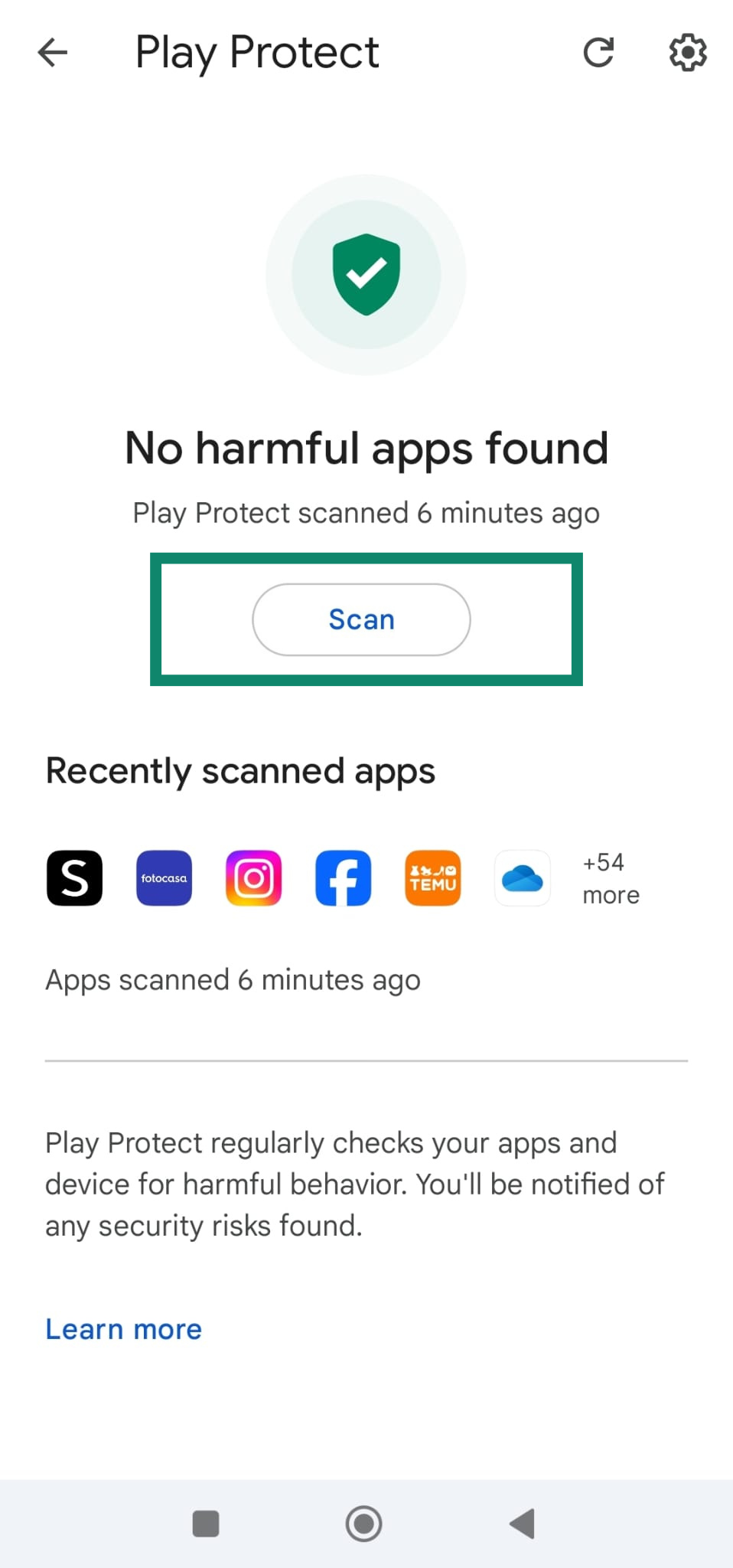Refresh the Play Protect scan status
733x1568 pixels.
click(x=598, y=53)
